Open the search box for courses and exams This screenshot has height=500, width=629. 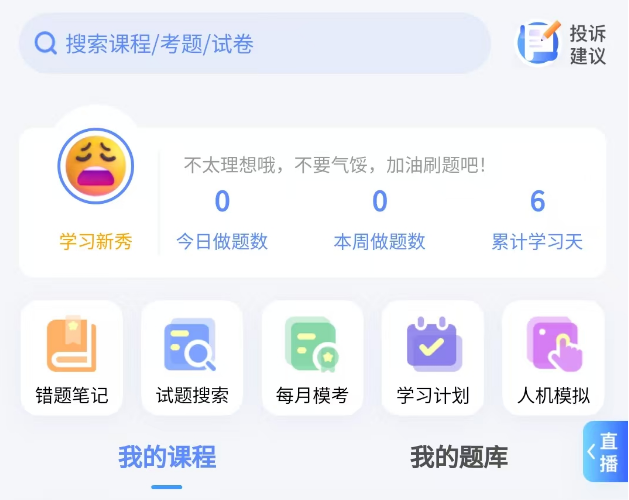pos(255,44)
